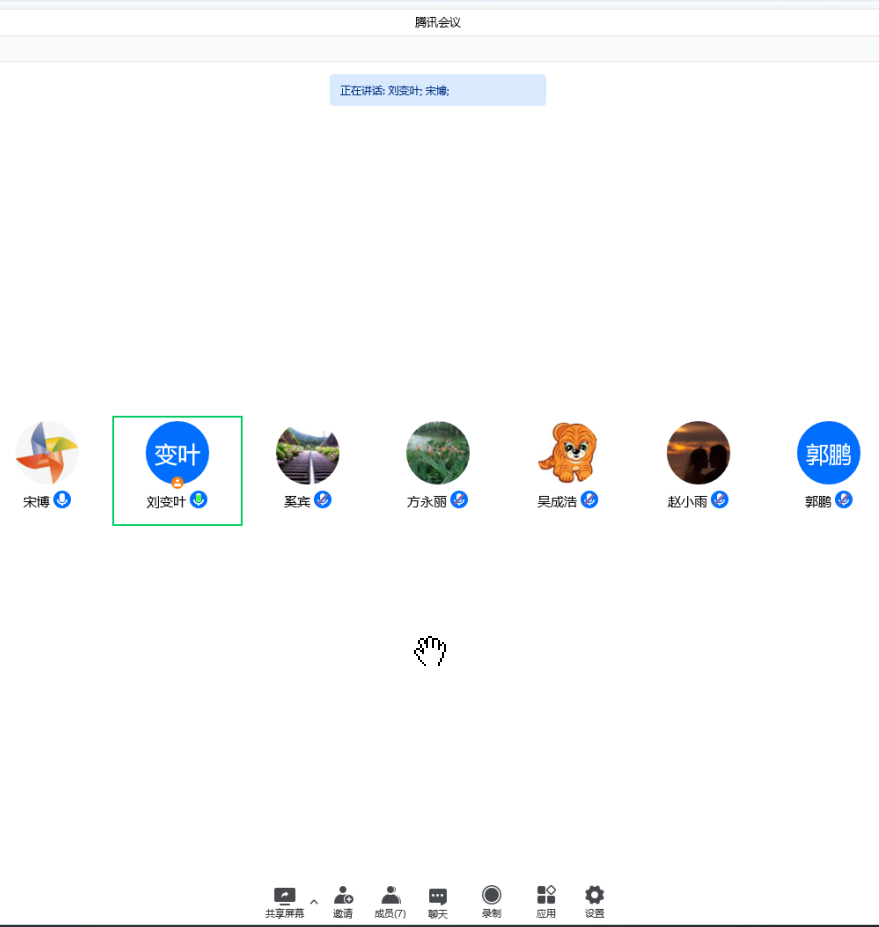Open the 聊天 chat panel
The width and height of the screenshot is (879, 927).
[438, 900]
